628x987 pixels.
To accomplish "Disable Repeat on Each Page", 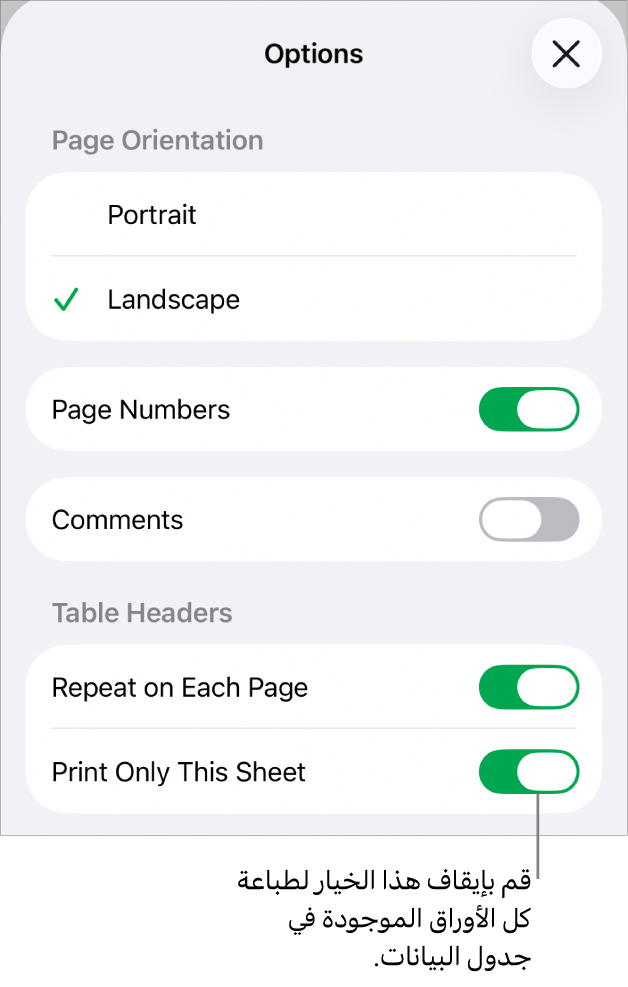I will coord(529,688).
